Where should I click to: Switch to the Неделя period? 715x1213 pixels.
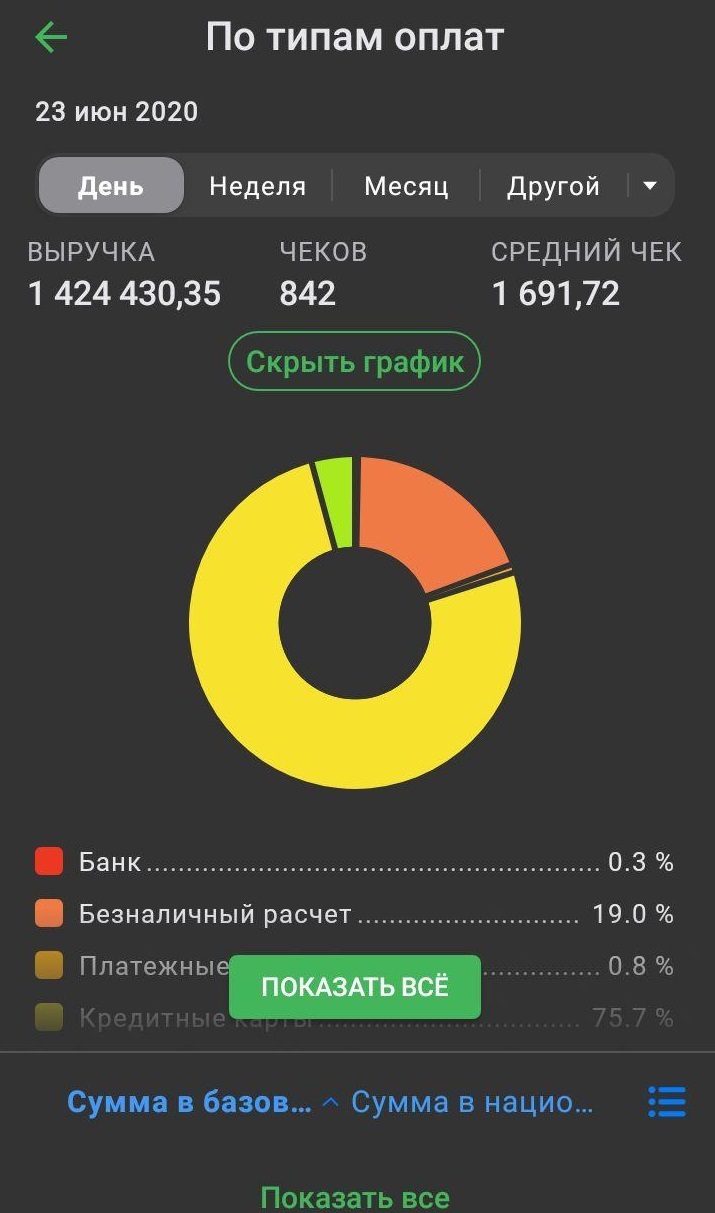(x=257, y=186)
